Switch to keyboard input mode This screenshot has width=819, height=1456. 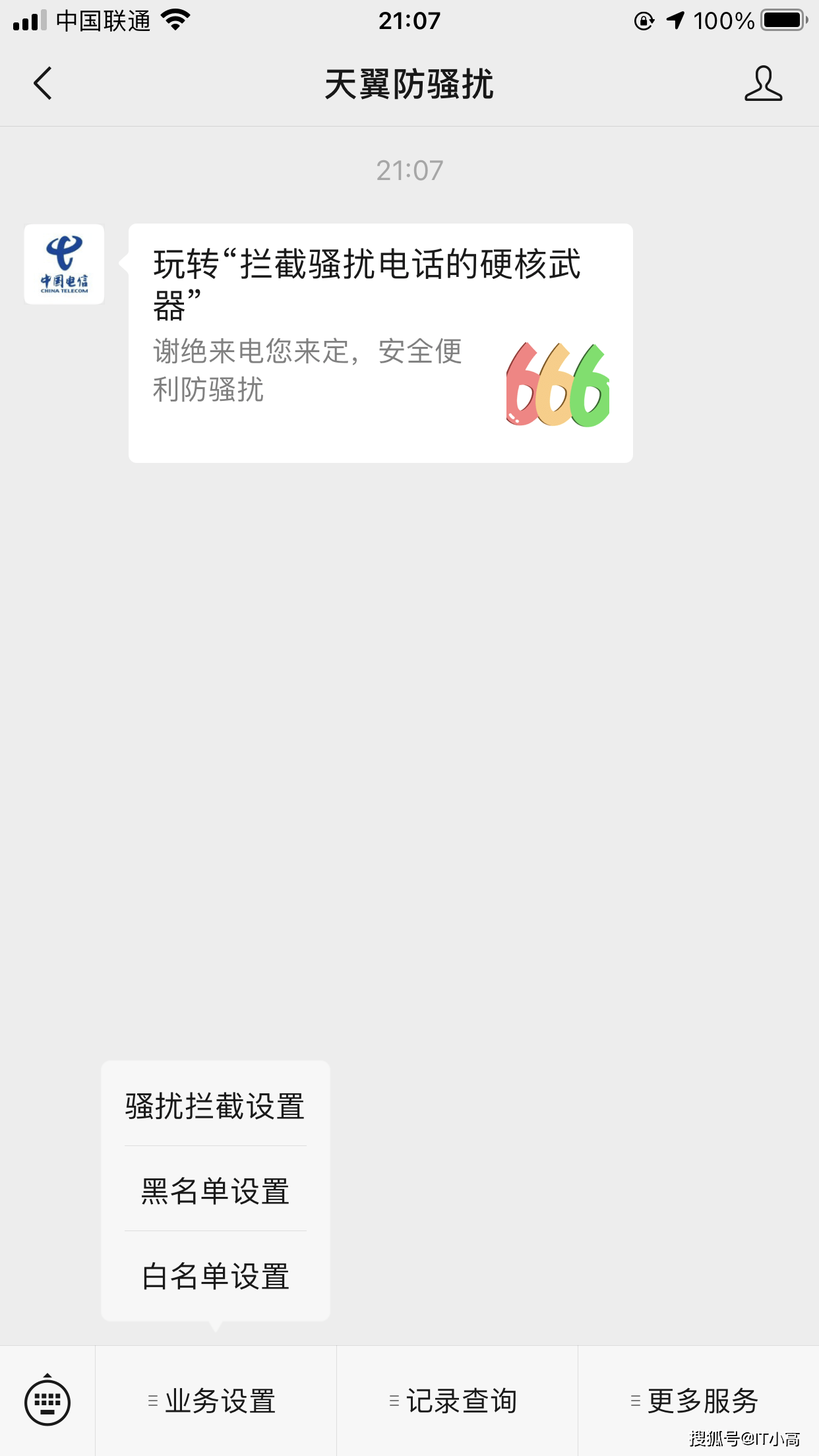click(47, 1401)
